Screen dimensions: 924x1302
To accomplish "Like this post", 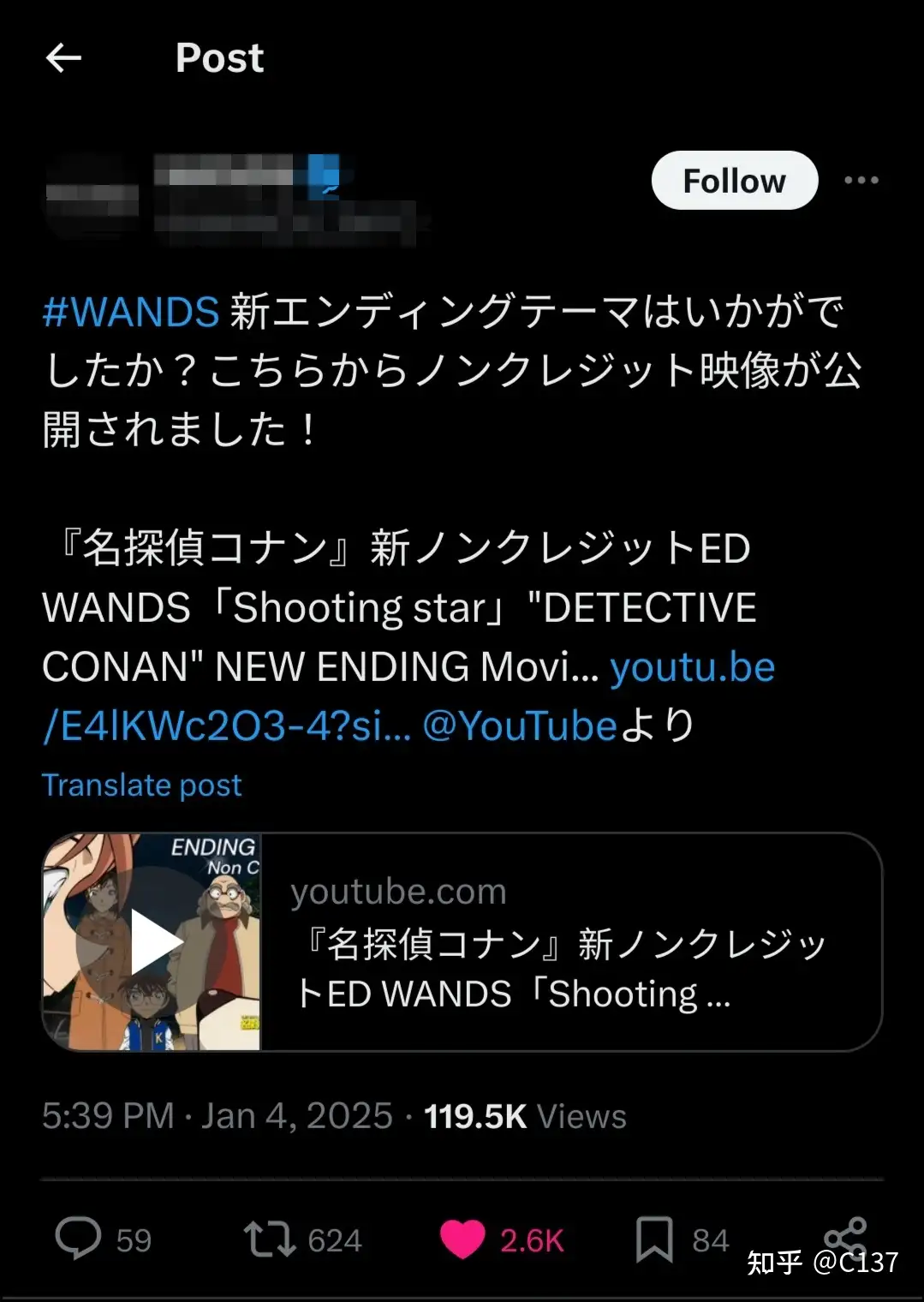I will [462, 1239].
